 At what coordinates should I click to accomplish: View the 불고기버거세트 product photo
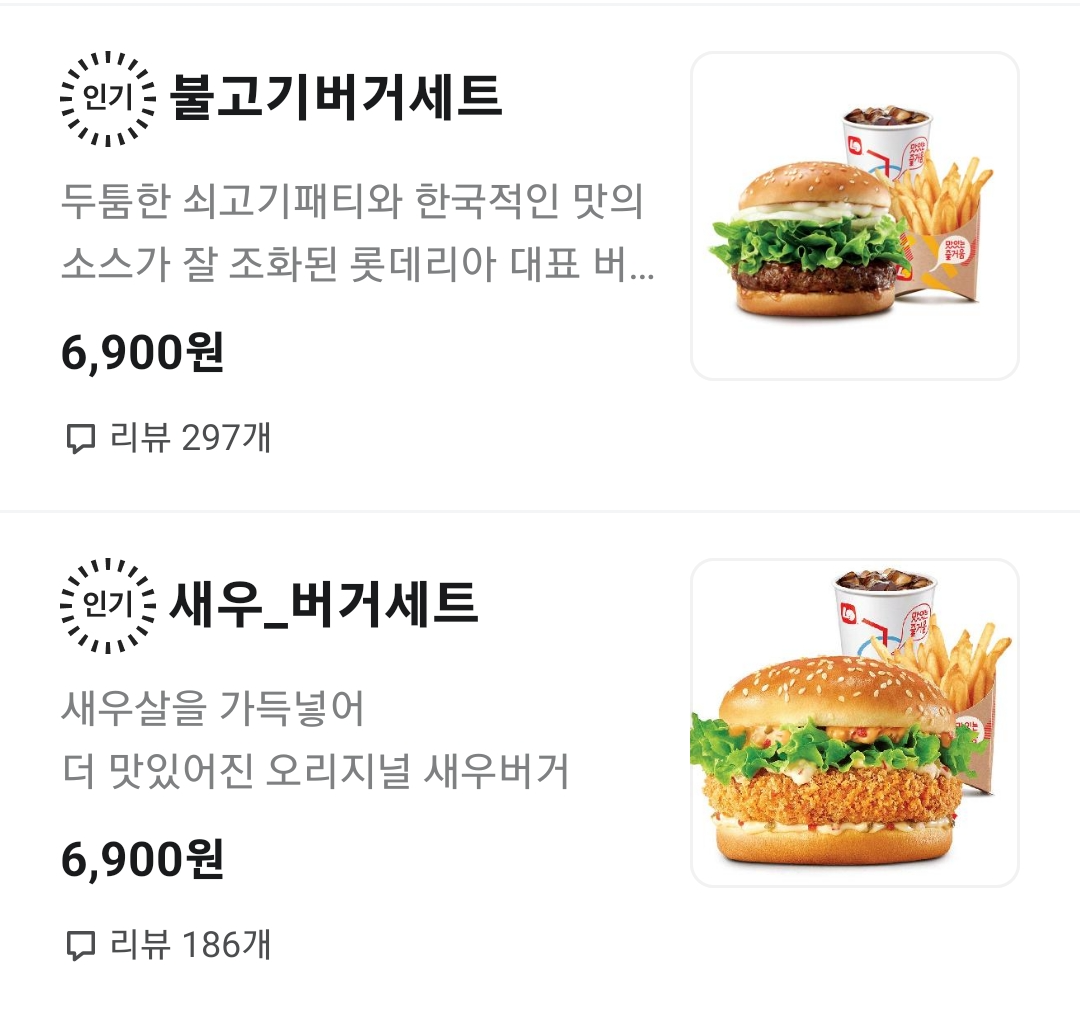pos(854,216)
